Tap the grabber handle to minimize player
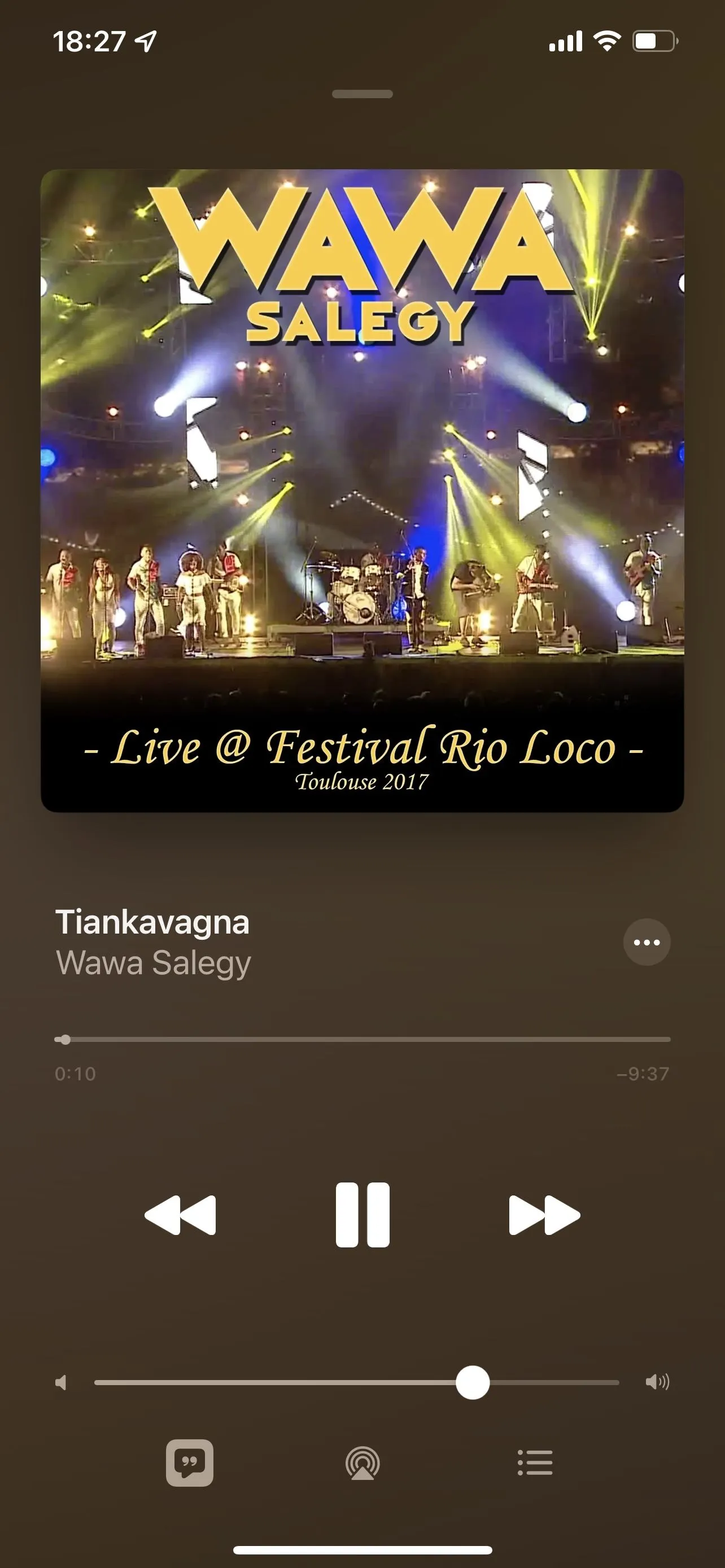The width and height of the screenshot is (725, 1568). point(362,94)
